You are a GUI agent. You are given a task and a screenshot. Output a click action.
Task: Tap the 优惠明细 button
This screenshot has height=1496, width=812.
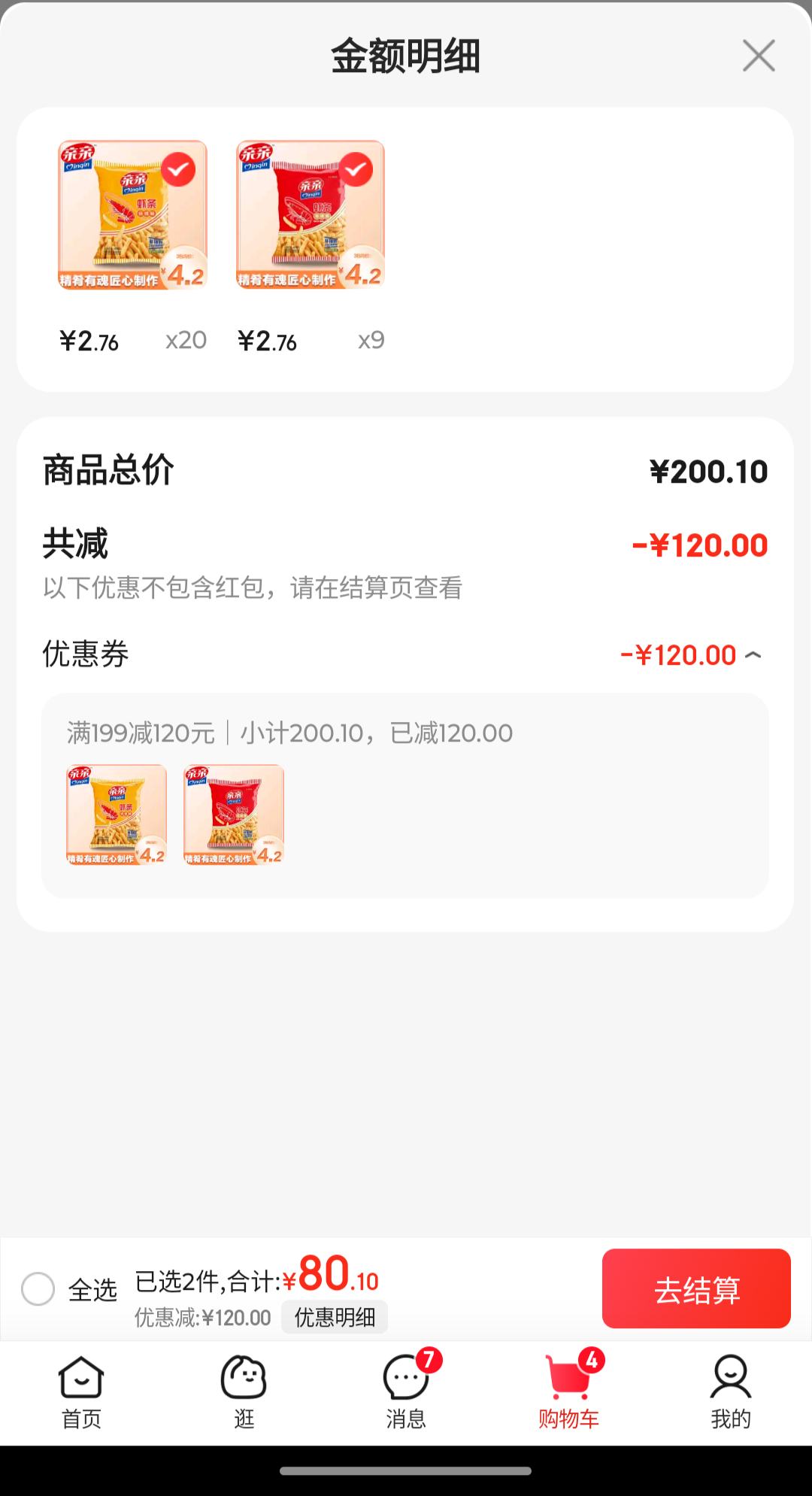coord(335,1317)
